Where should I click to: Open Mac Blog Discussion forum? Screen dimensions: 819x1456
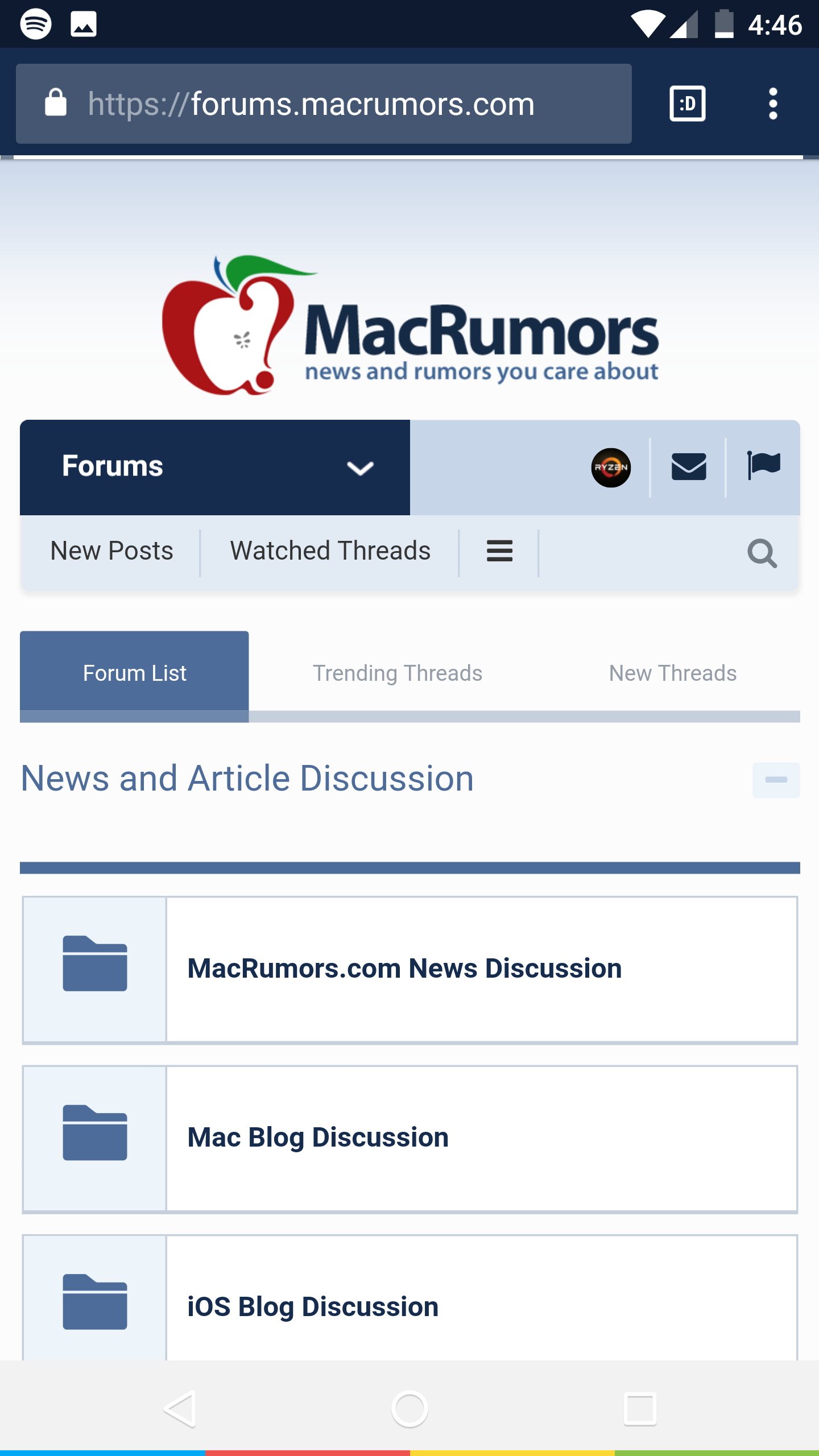[318, 1137]
